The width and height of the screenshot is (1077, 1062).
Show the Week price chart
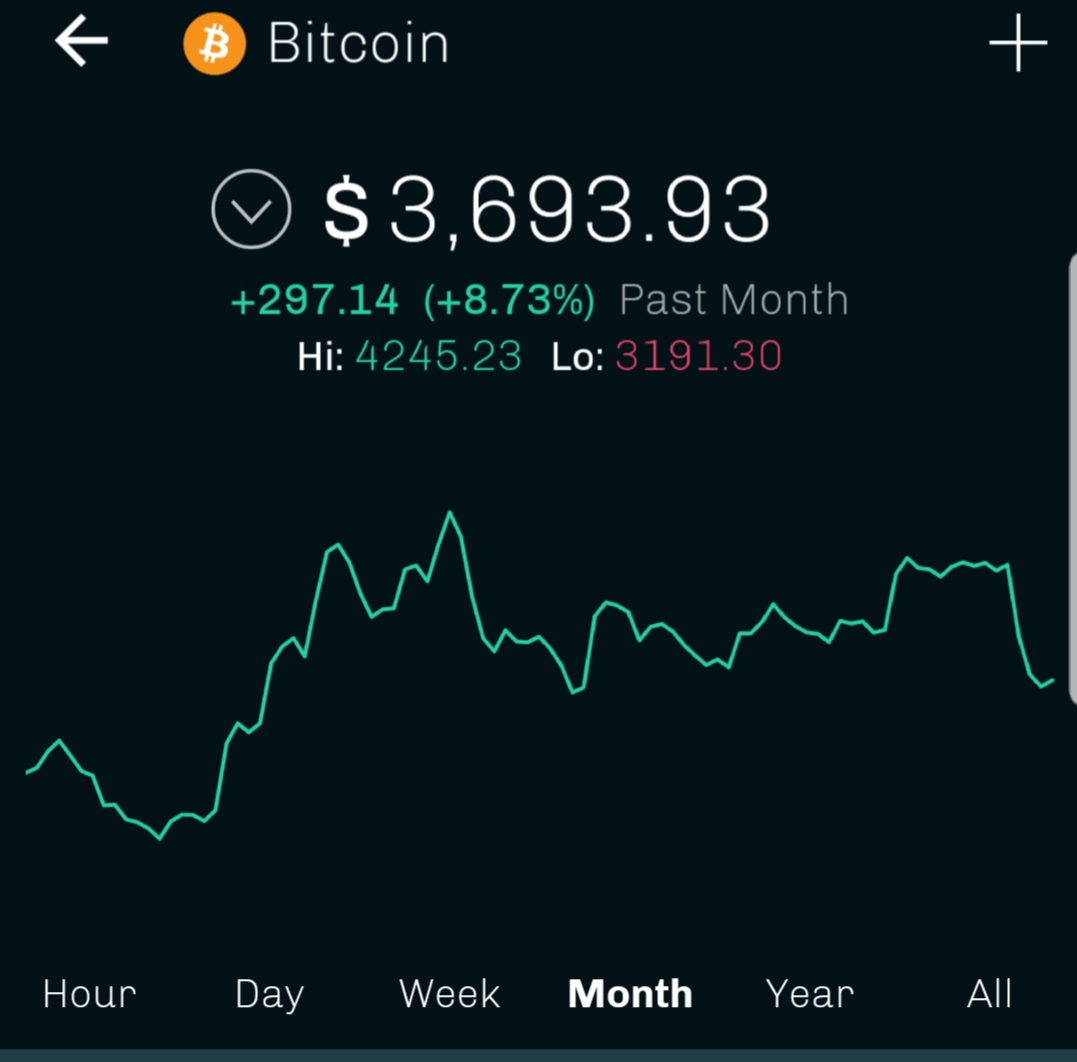click(449, 994)
